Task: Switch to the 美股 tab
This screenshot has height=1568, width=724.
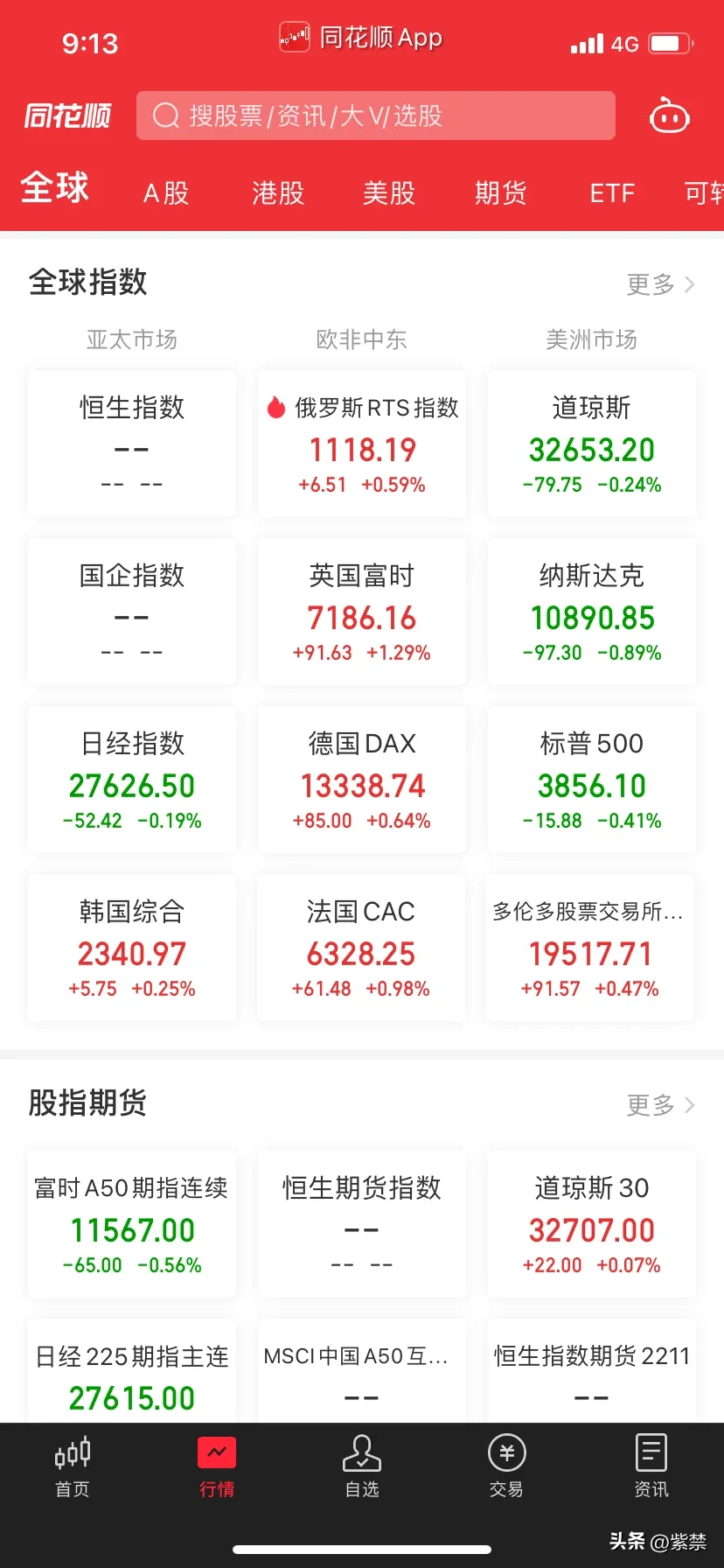Action: pyautogui.click(x=389, y=192)
